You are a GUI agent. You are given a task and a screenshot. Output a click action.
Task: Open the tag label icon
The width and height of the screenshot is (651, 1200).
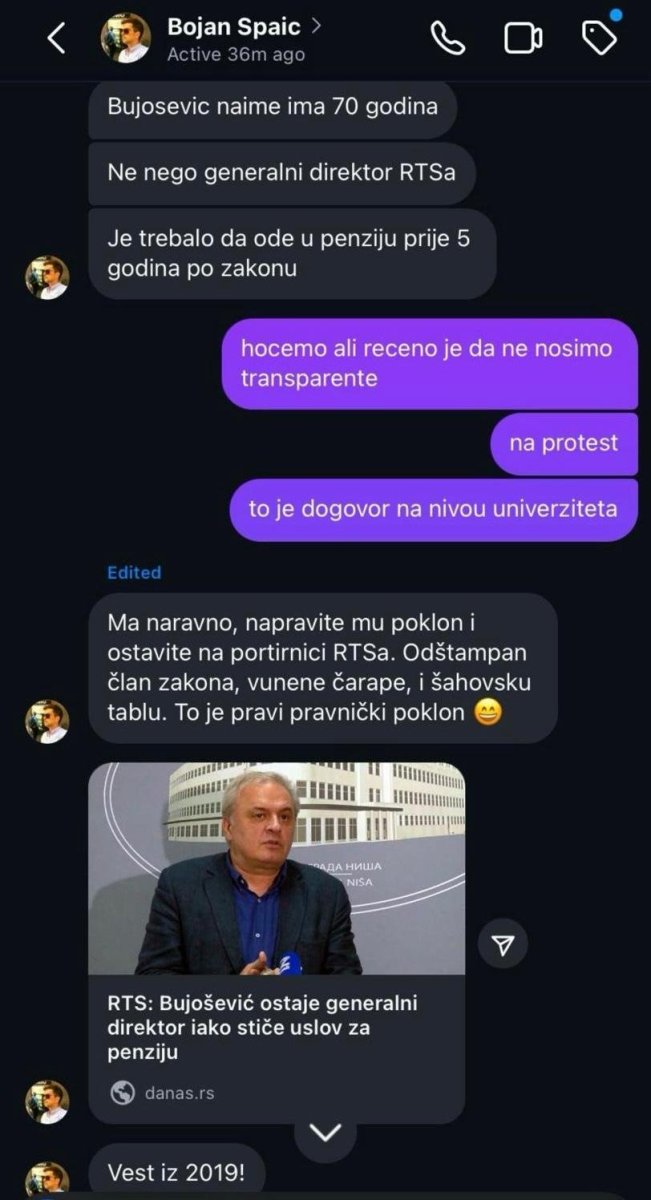600,38
